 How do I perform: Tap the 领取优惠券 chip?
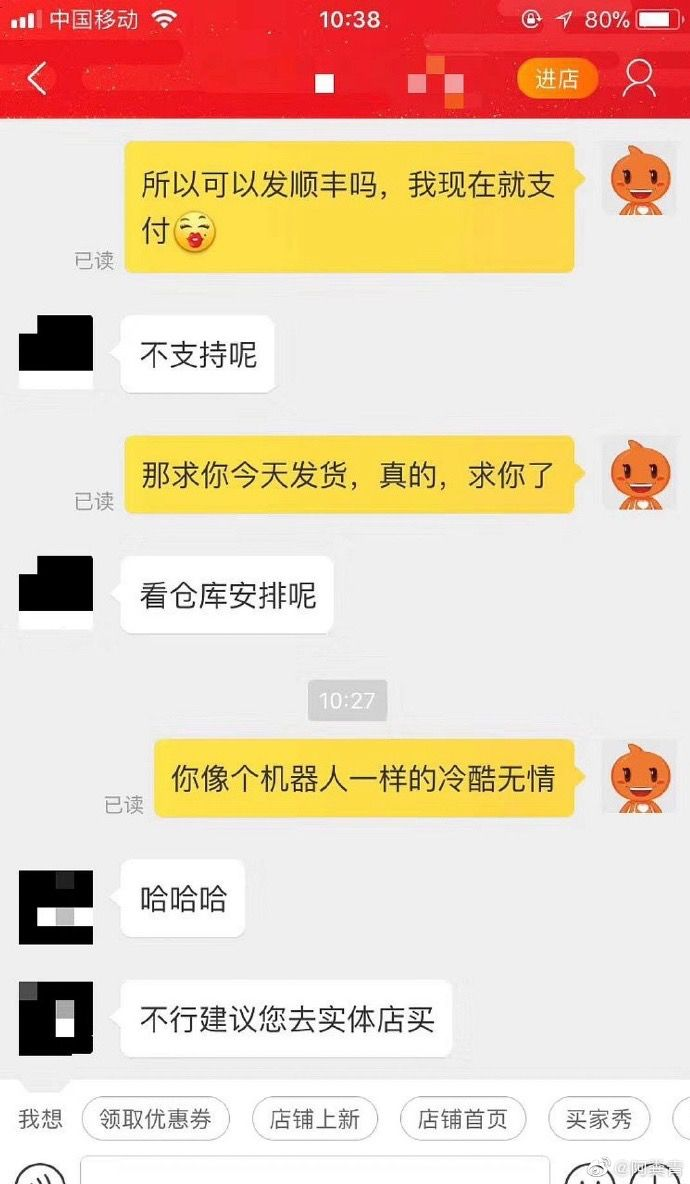click(155, 1119)
